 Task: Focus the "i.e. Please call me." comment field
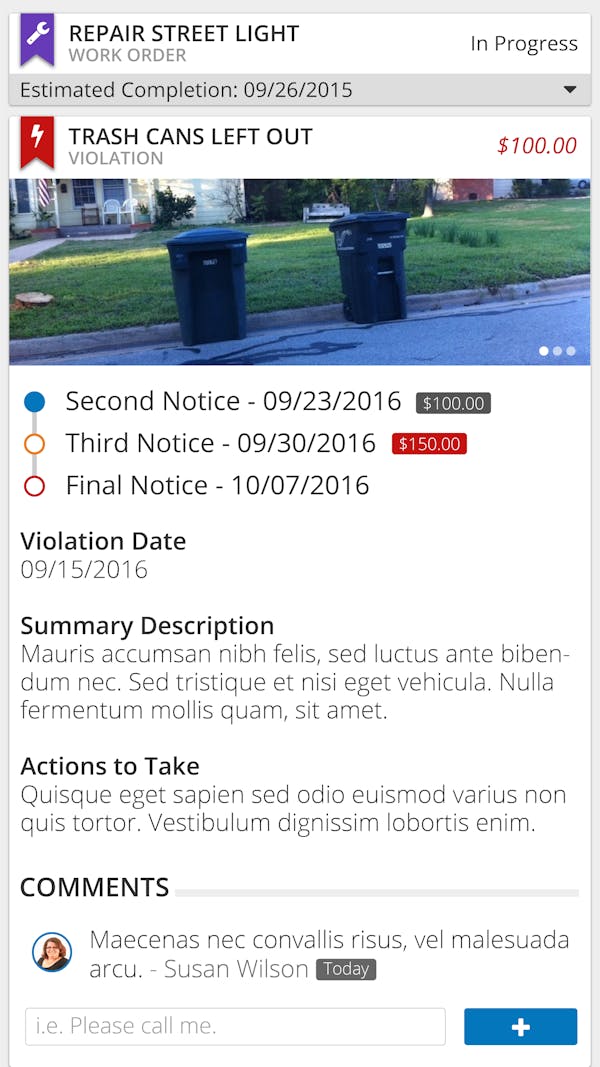tap(235, 1026)
